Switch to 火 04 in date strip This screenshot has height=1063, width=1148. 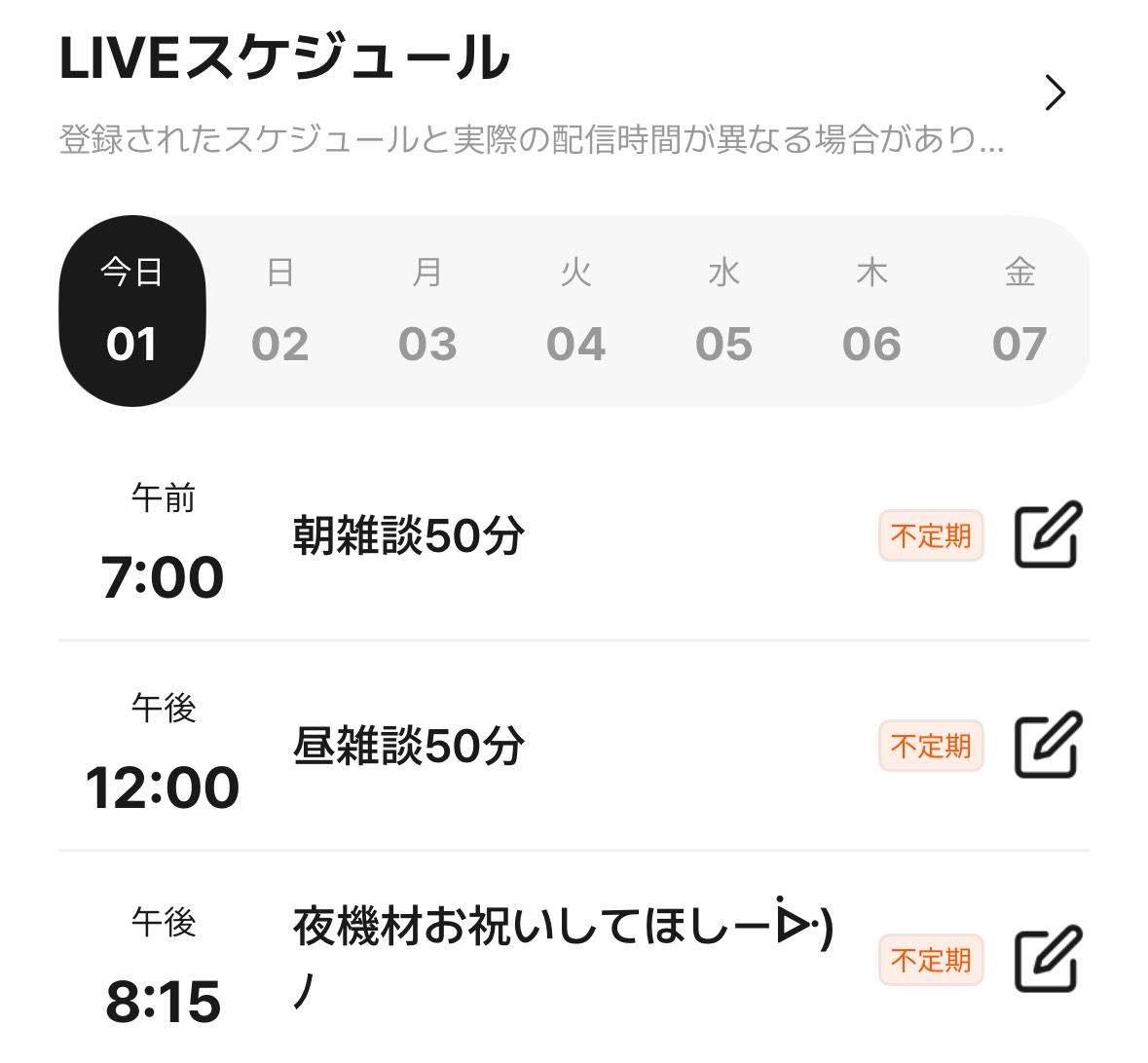(575, 311)
